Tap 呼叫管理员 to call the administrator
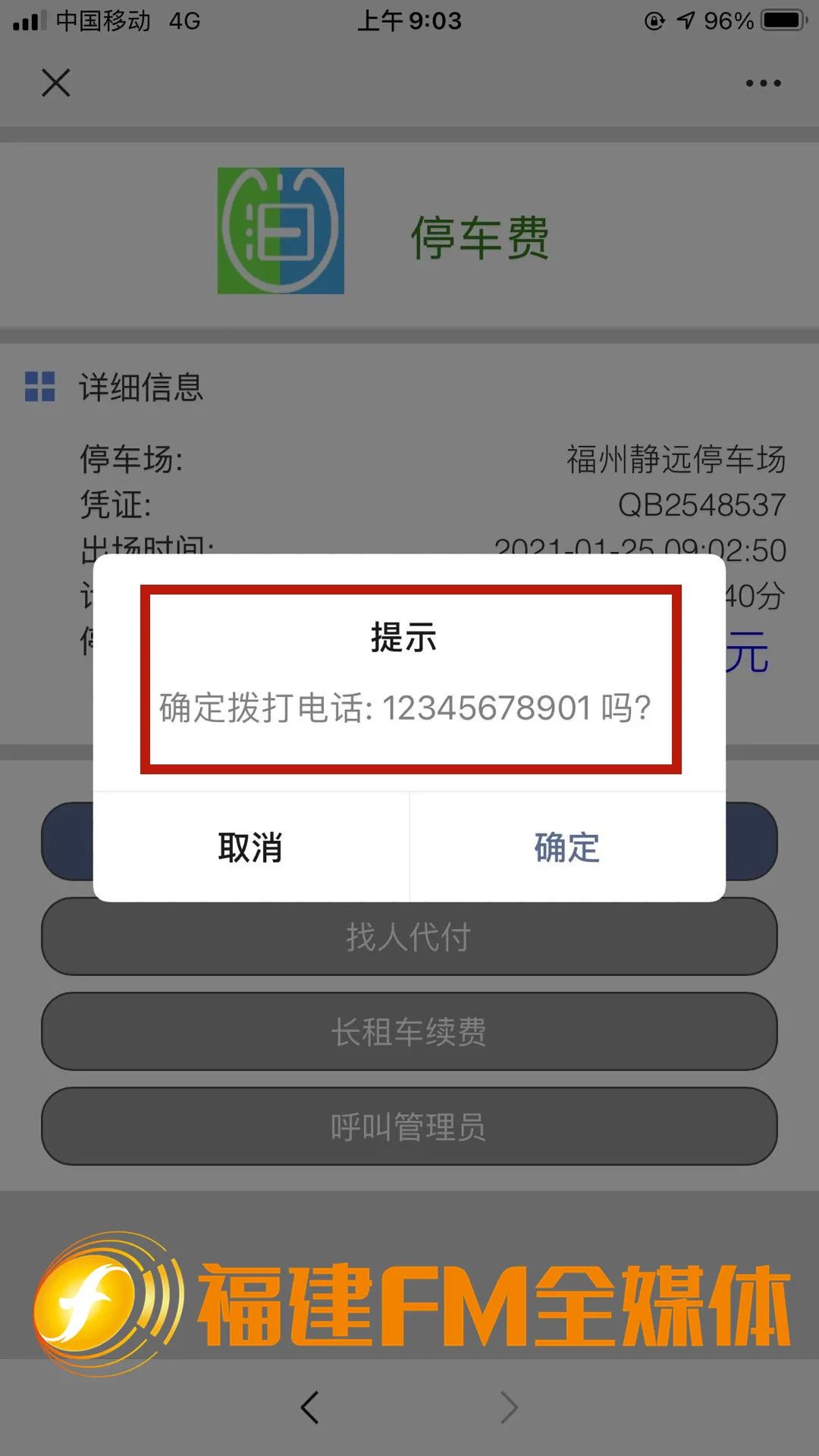Viewport: 819px width, 1456px height. (x=409, y=1126)
